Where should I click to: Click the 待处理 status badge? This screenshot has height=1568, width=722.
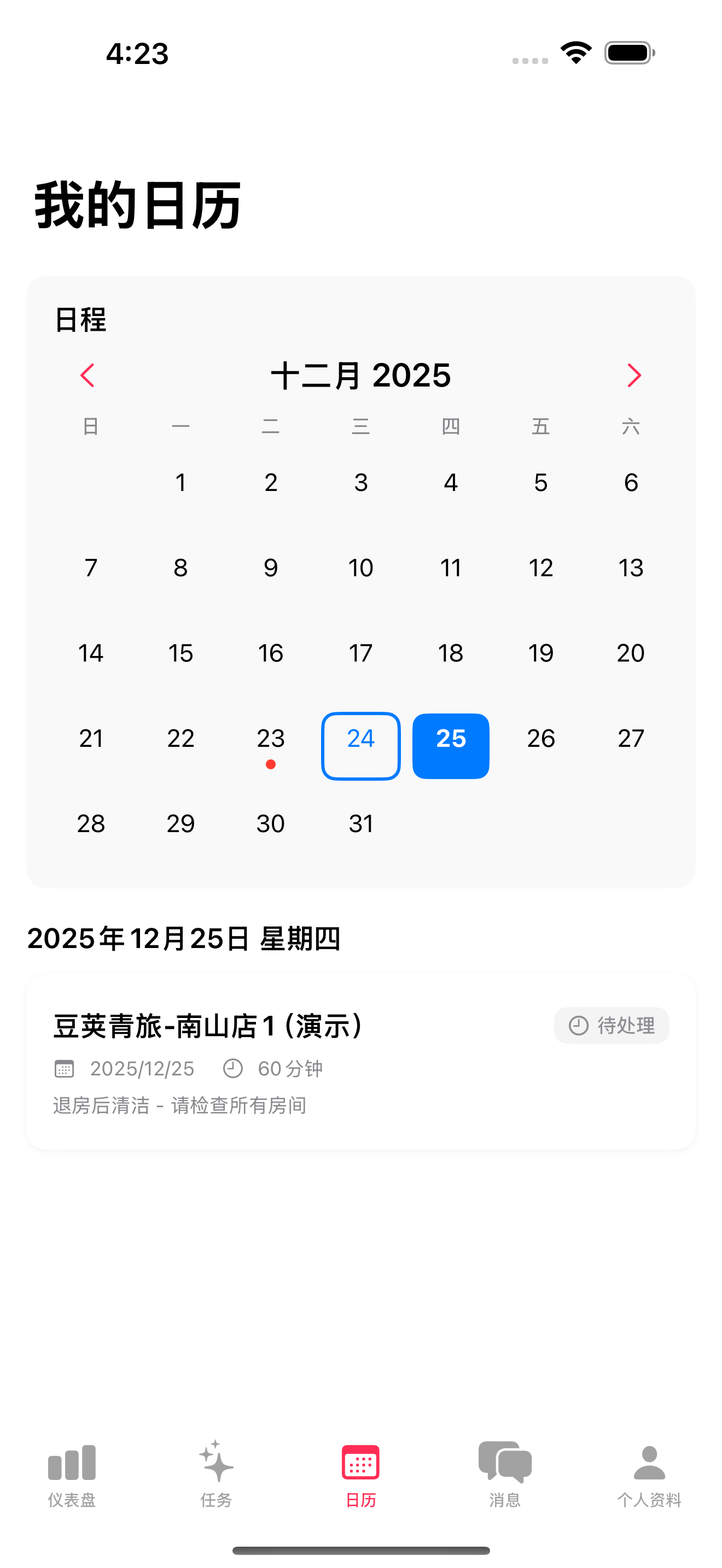[610, 1025]
